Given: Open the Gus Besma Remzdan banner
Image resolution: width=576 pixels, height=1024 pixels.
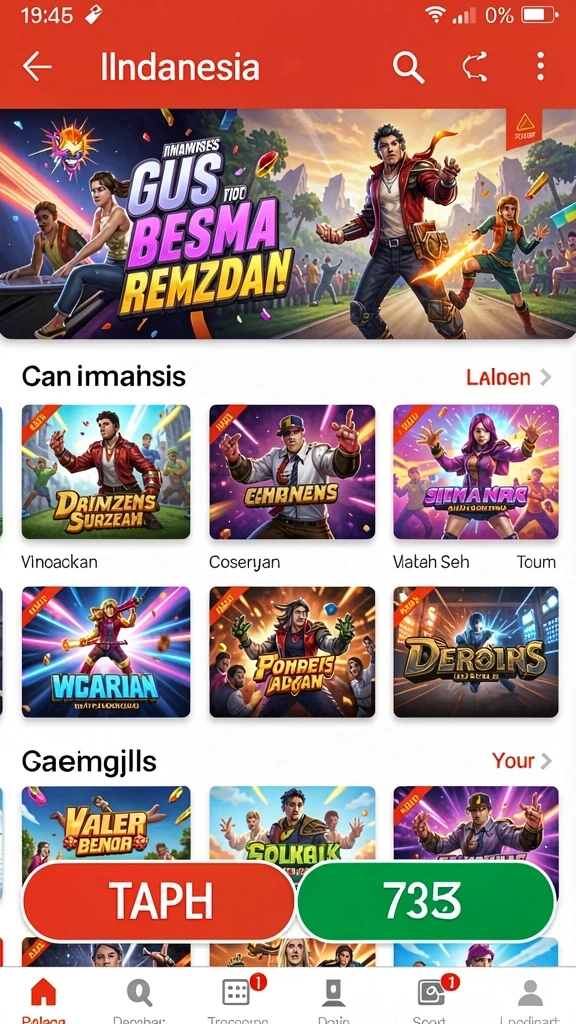Looking at the screenshot, I should tap(288, 224).
